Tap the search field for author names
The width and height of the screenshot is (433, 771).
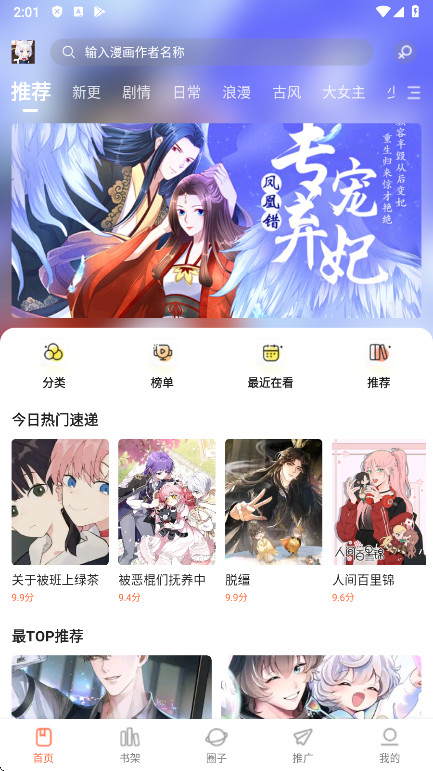pos(211,52)
